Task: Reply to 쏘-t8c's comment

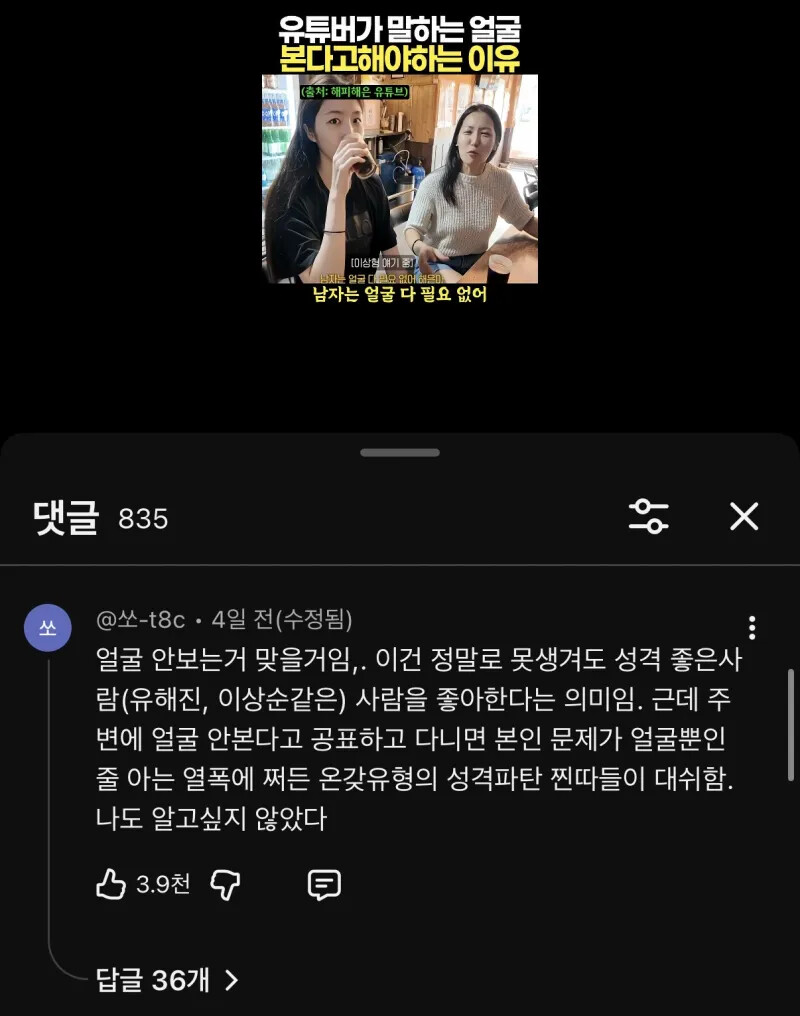Action: [x=324, y=884]
